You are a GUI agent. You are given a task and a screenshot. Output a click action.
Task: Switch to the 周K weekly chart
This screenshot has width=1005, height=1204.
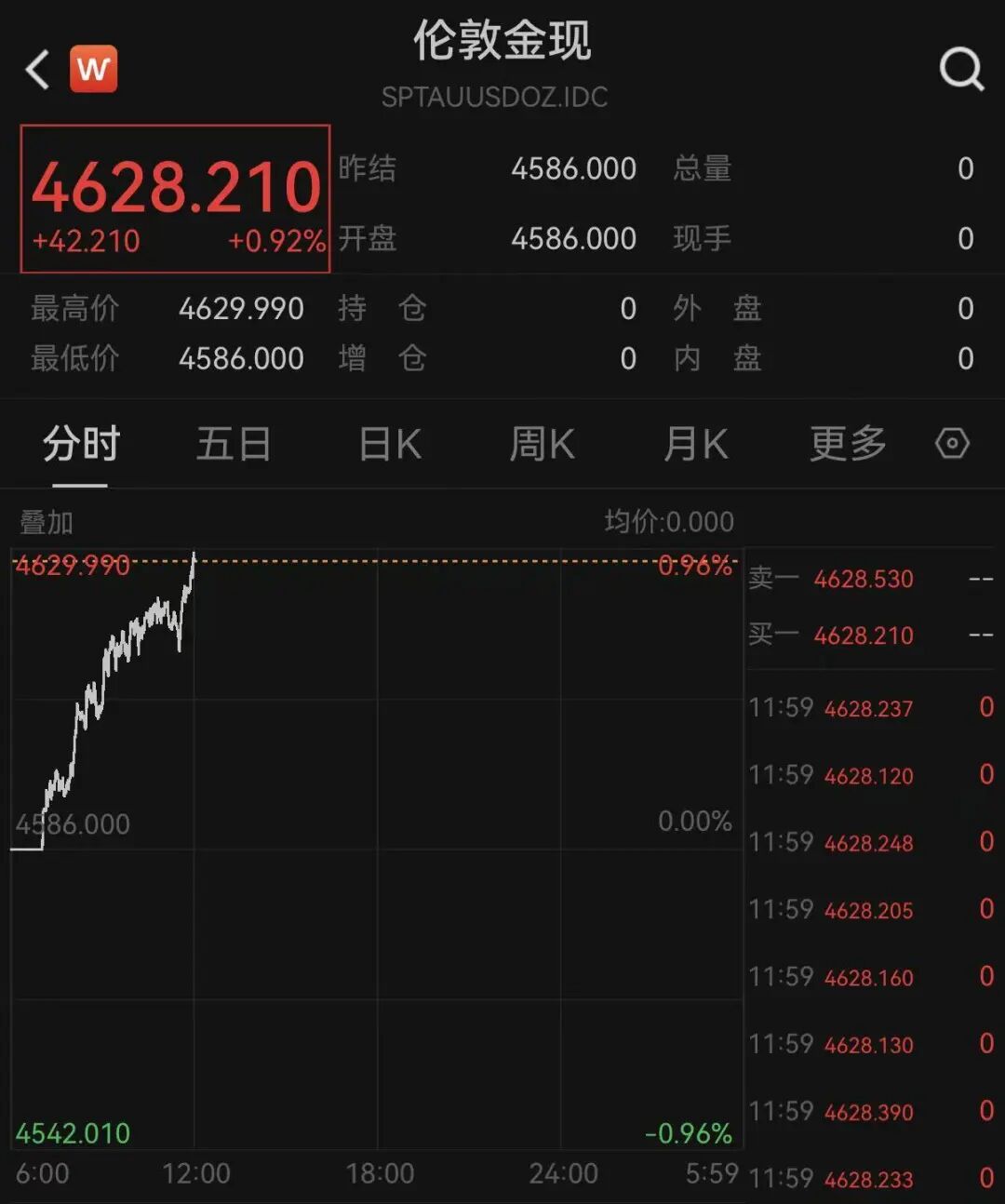(543, 444)
